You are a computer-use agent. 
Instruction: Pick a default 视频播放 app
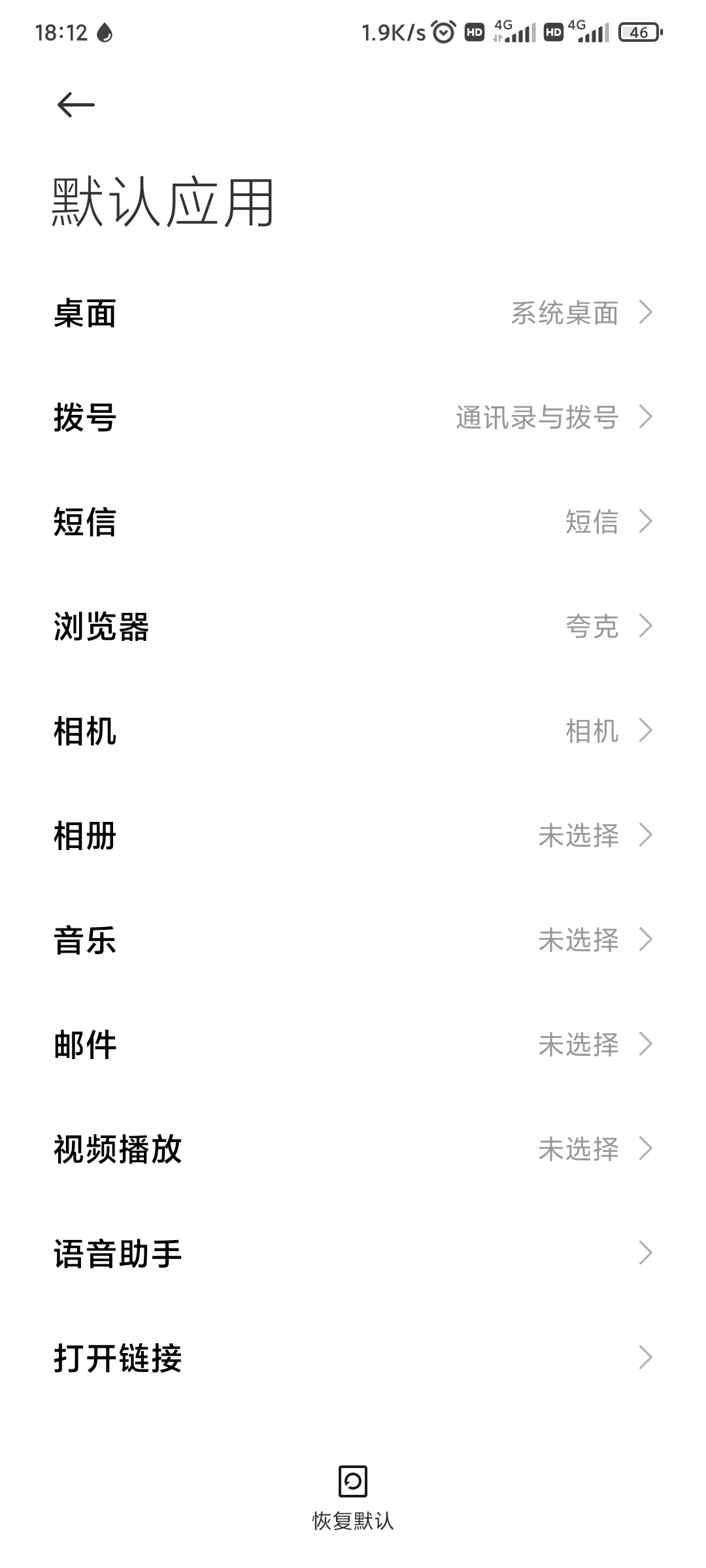pos(353,1149)
